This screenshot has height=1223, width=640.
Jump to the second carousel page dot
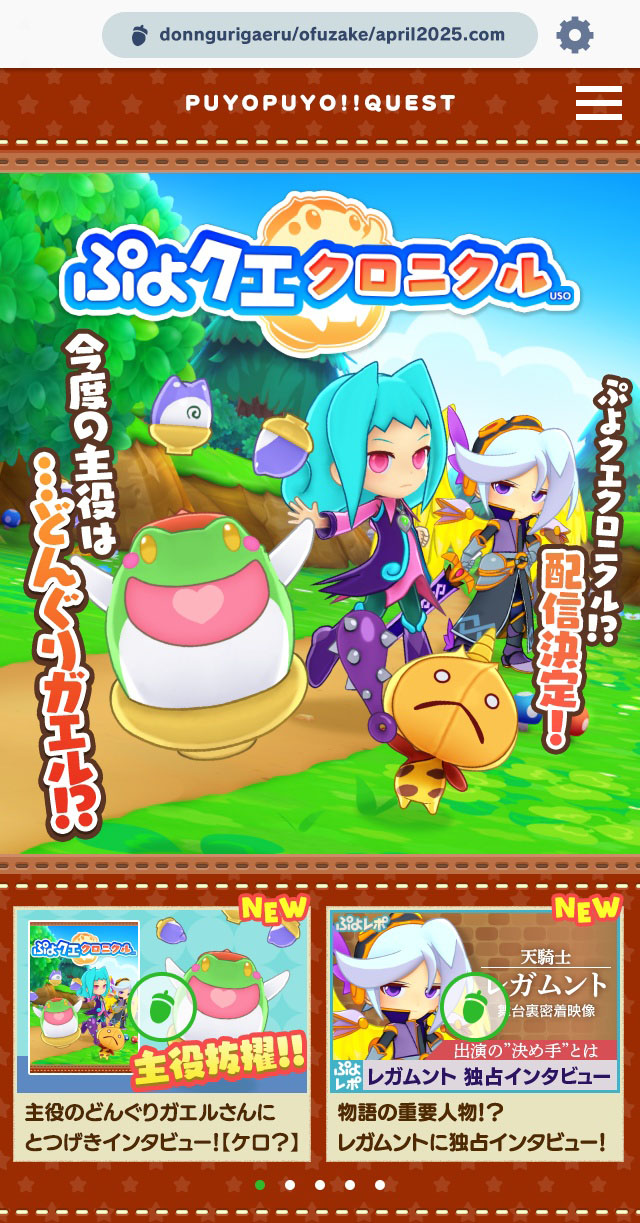290,1185
